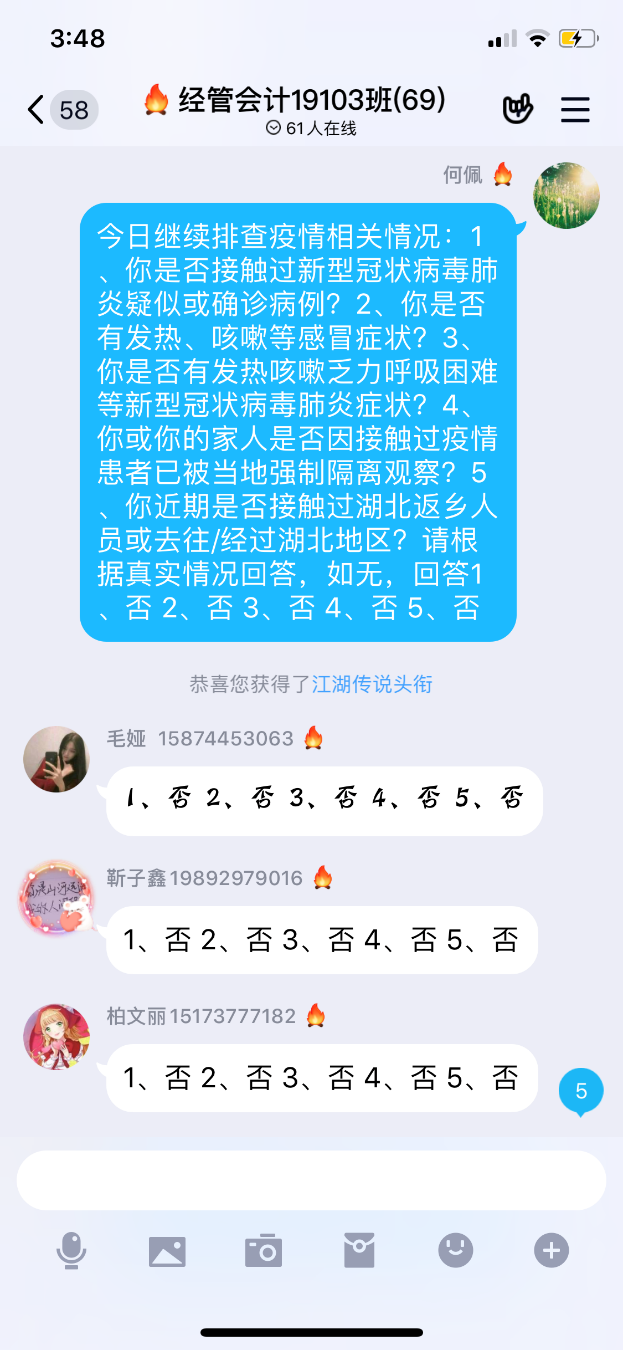
Task: Go back to the message list
Action: [x=38, y=109]
